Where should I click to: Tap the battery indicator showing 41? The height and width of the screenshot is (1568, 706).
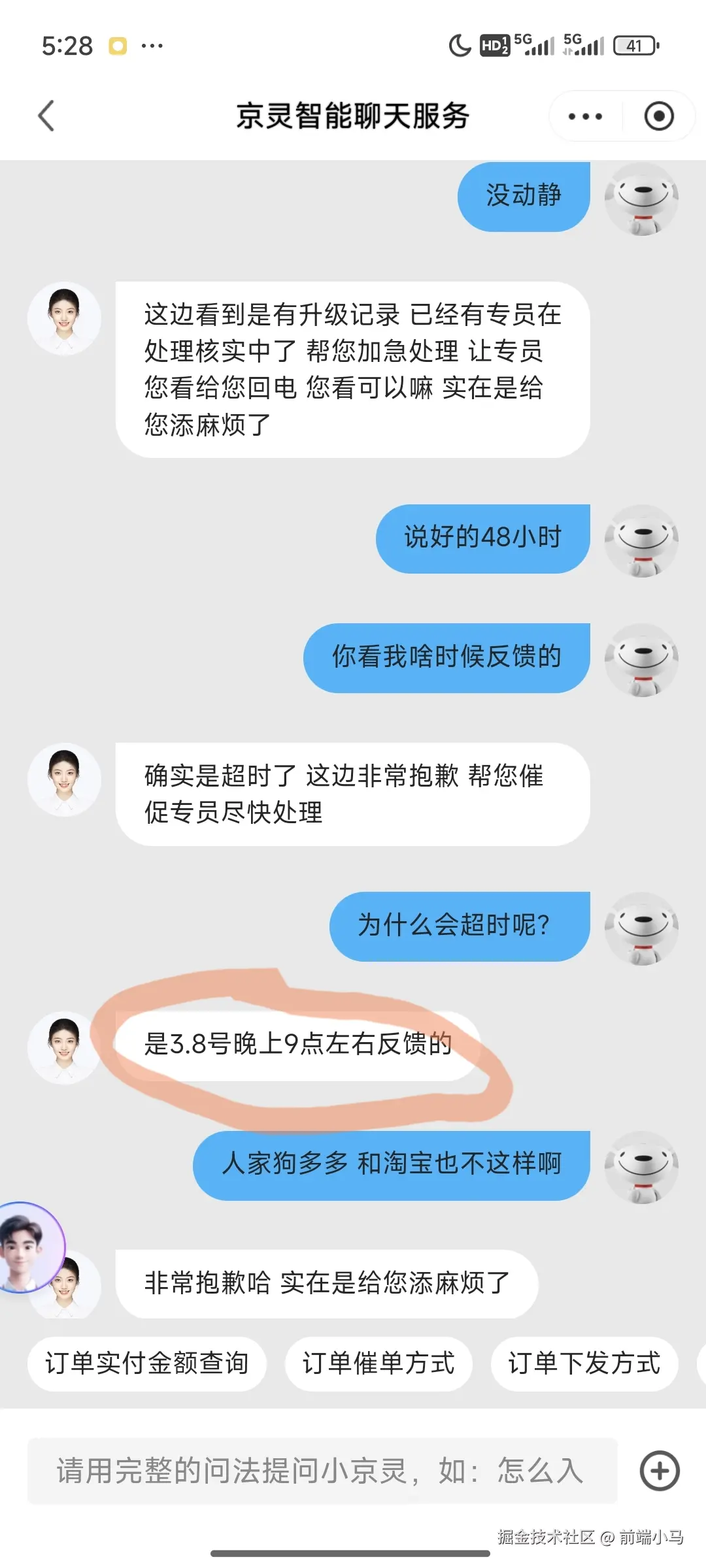tap(633, 44)
